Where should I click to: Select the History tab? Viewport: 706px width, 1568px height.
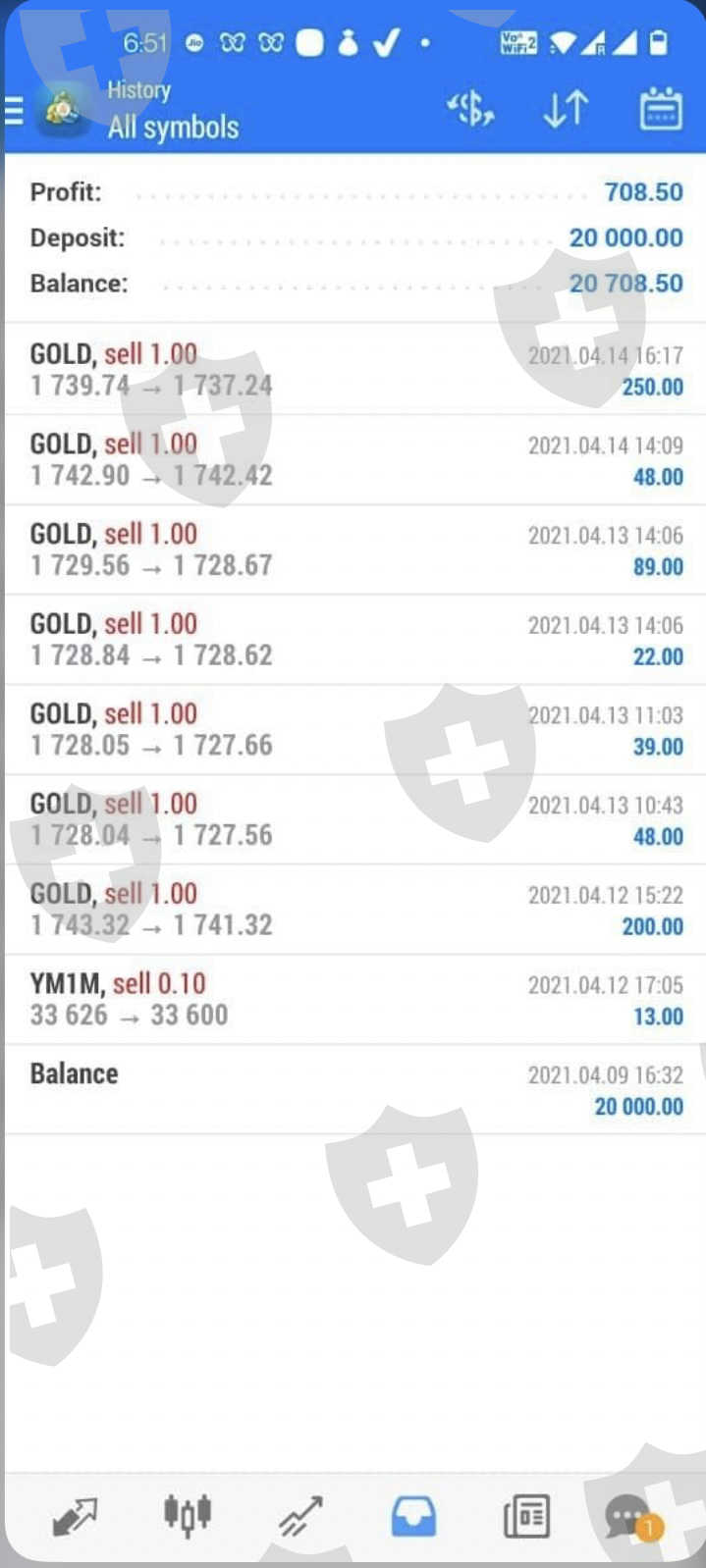pos(413,1516)
